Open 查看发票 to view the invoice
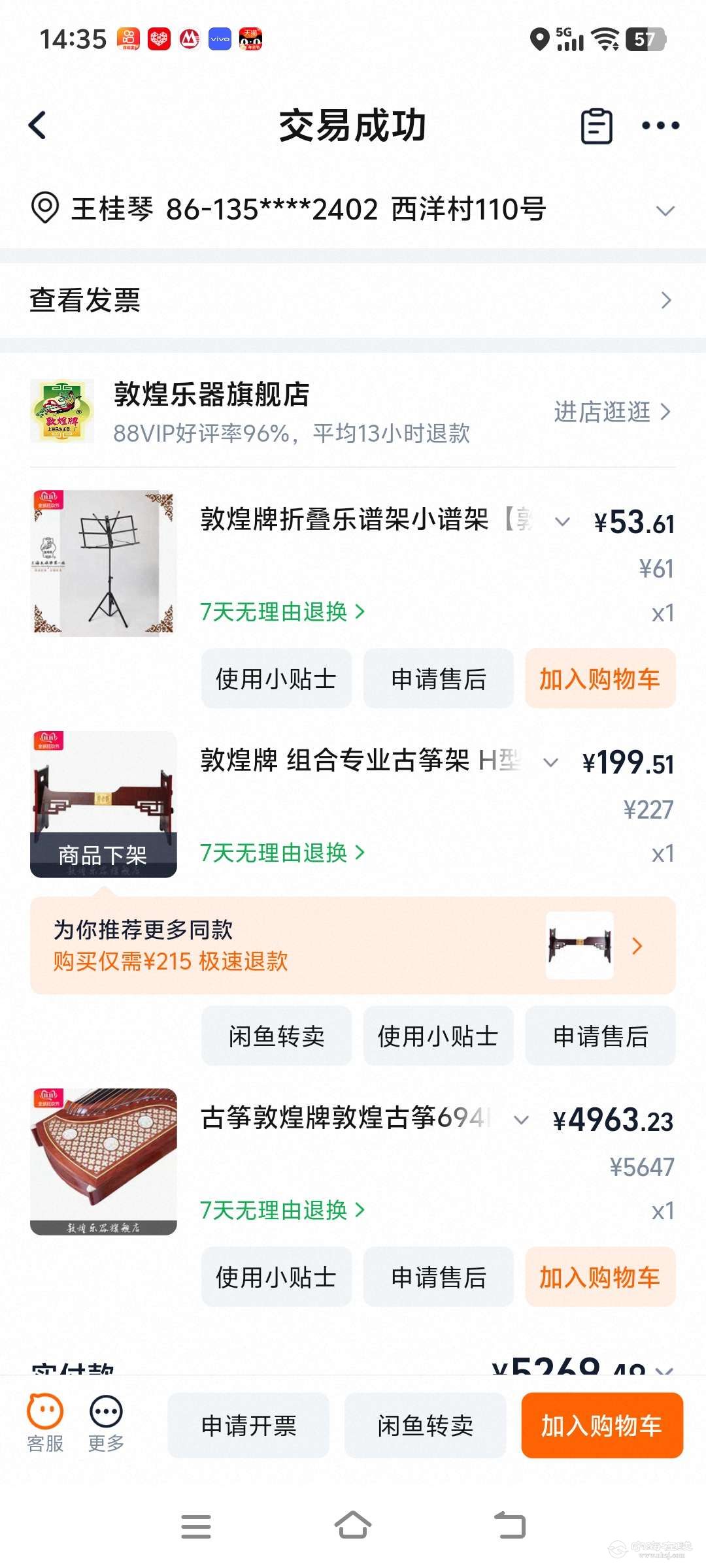 point(353,301)
